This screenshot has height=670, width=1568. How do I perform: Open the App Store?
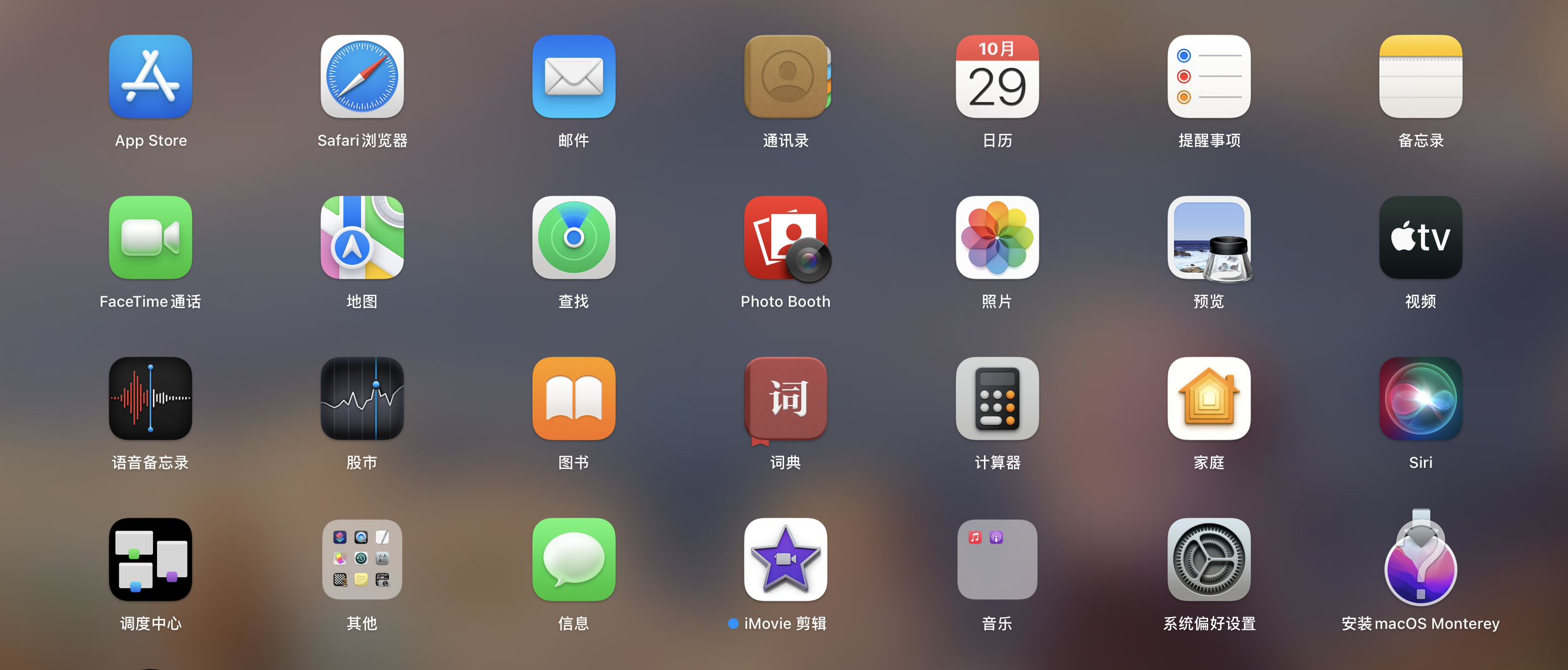tap(151, 76)
